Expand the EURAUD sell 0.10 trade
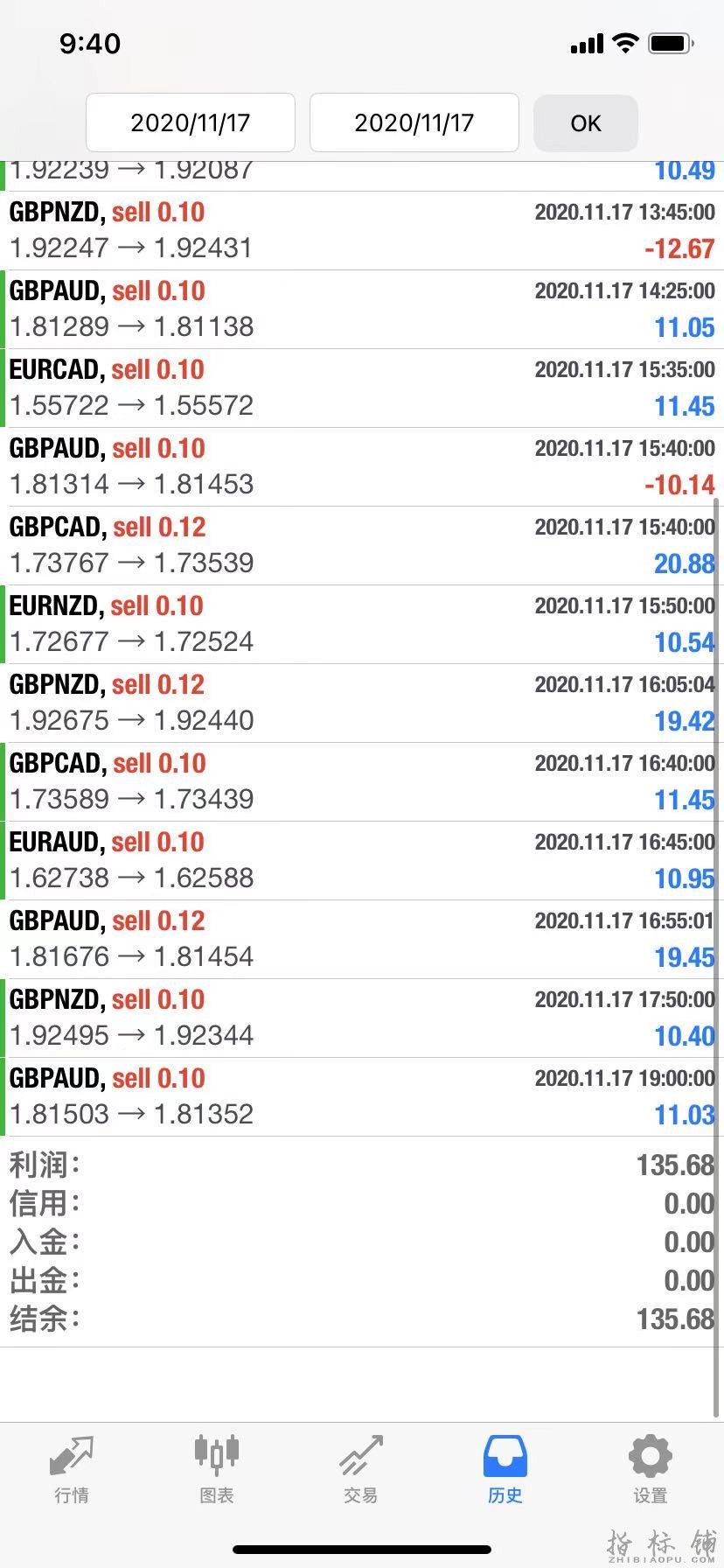The height and width of the screenshot is (1568, 724). click(362, 860)
